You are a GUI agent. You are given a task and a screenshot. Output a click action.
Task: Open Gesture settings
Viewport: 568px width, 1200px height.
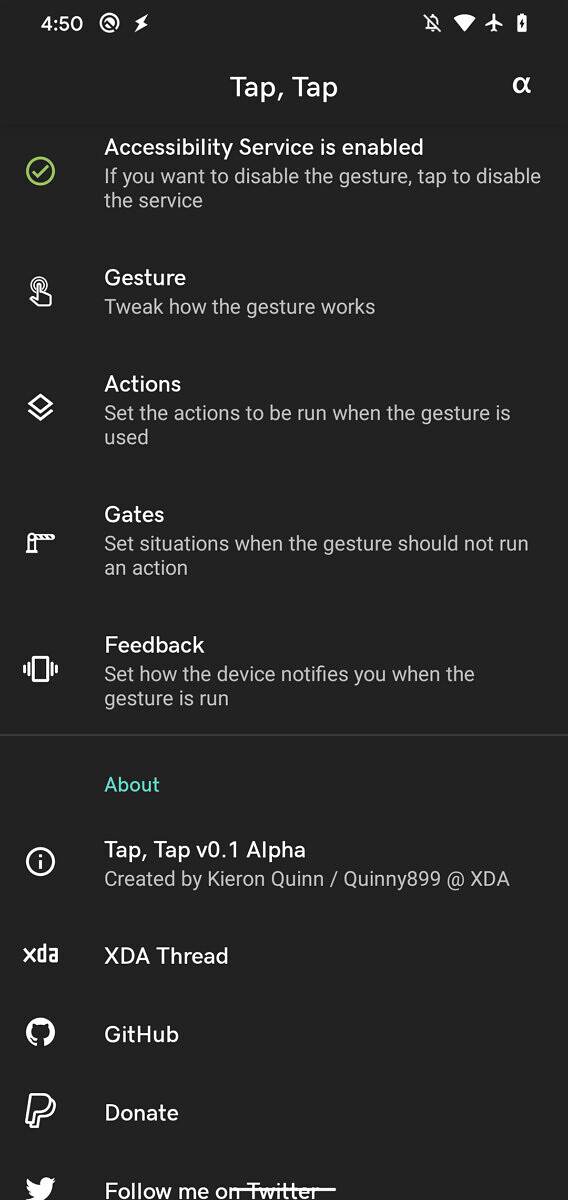pos(284,292)
